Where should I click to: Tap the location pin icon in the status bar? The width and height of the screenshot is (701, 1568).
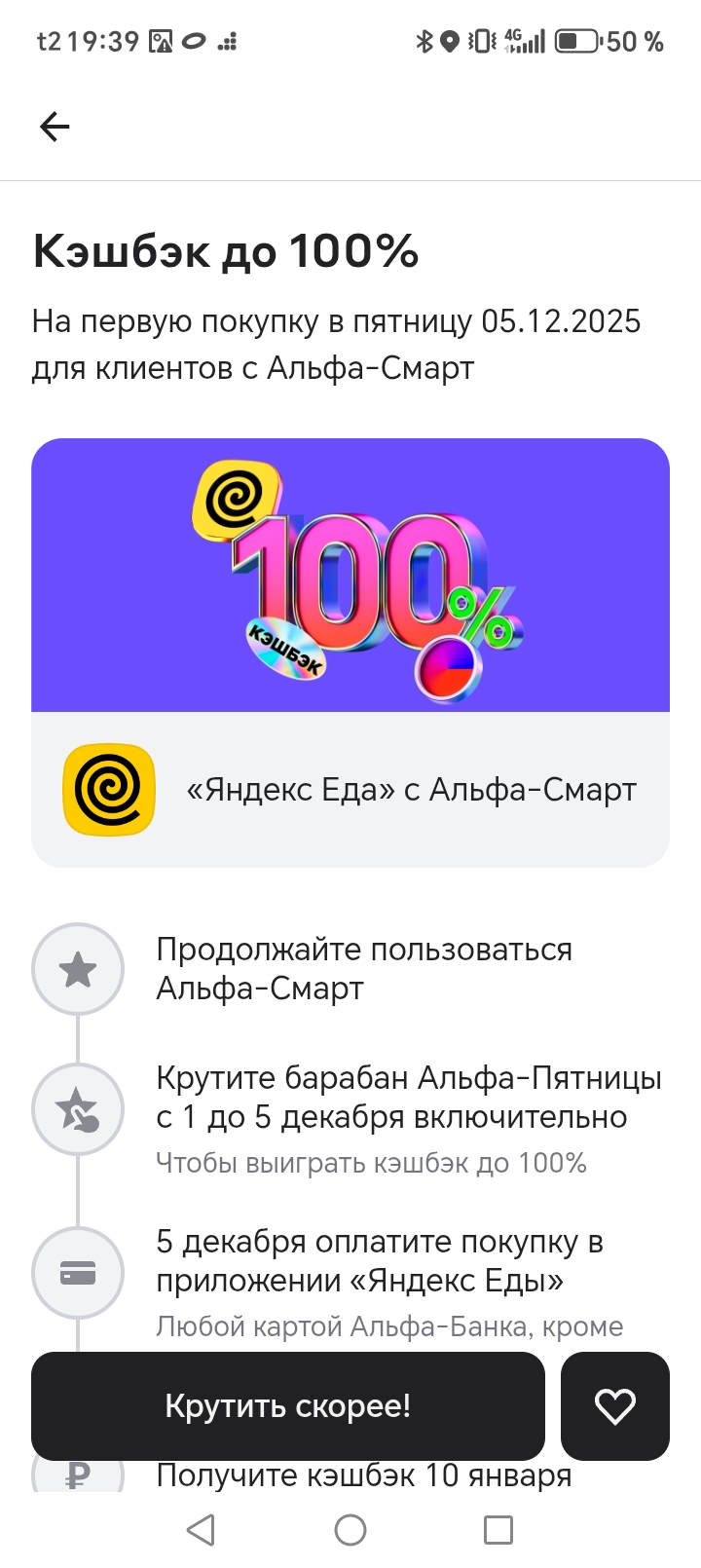coord(449,41)
